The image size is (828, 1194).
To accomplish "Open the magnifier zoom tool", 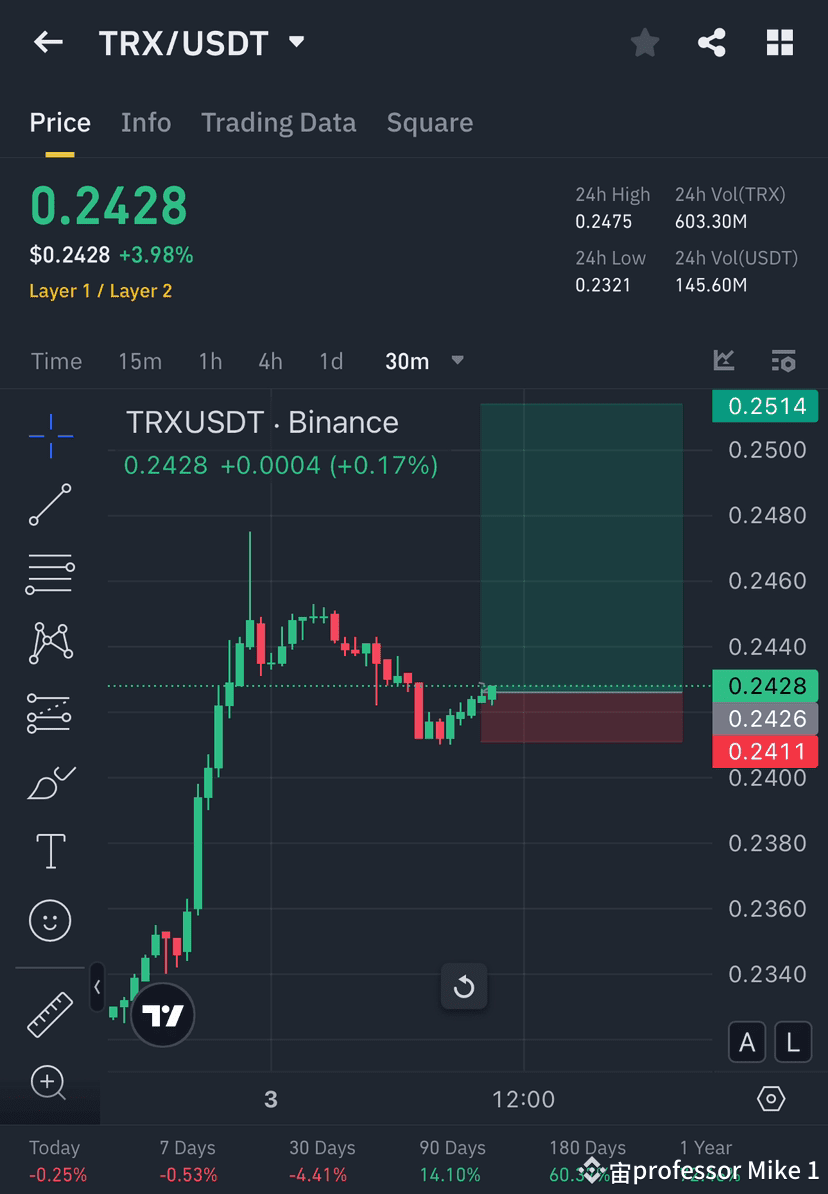I will (x=50, y=1083).
